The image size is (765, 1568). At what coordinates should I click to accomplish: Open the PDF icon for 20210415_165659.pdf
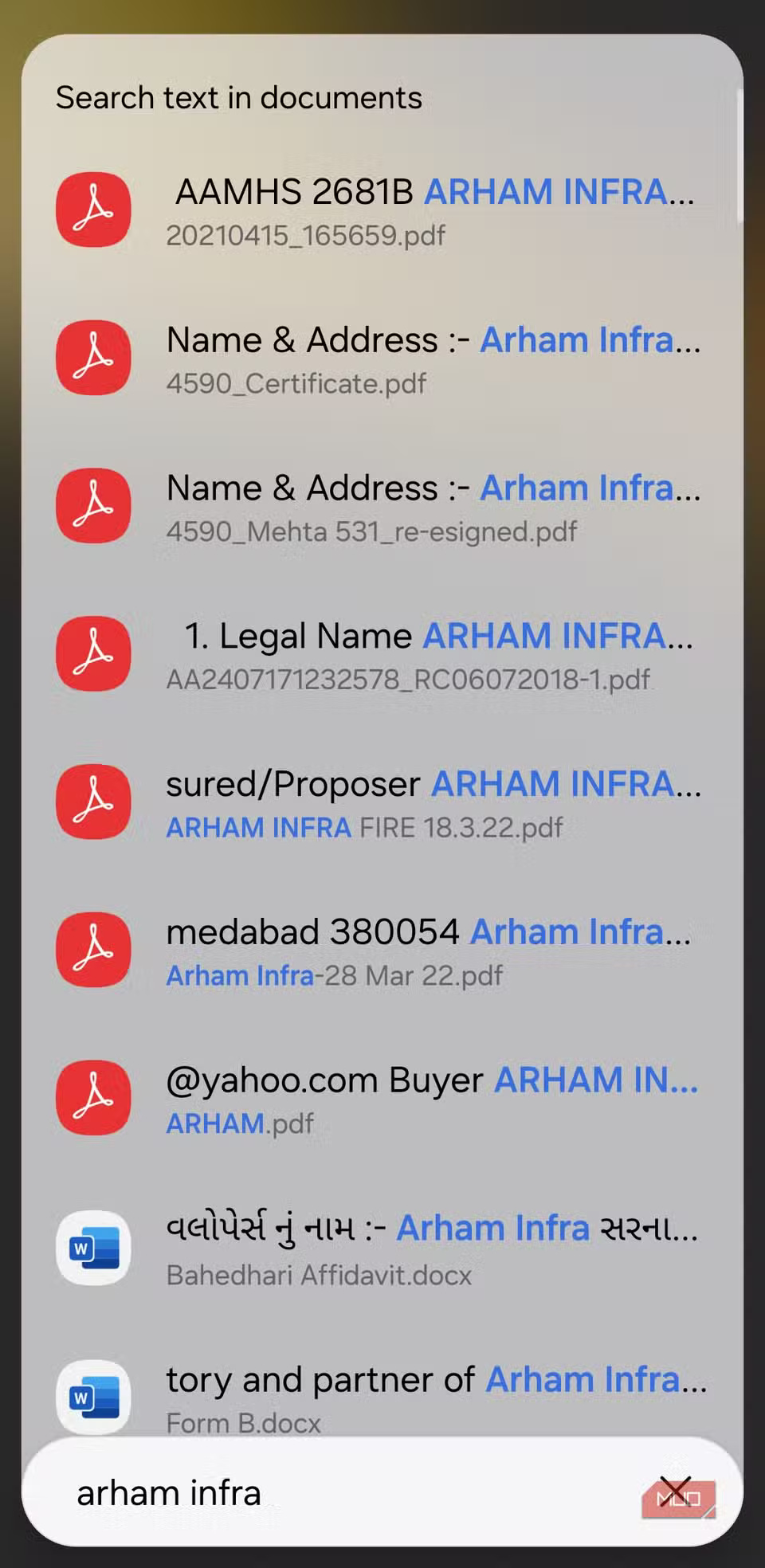click(92, 210)
